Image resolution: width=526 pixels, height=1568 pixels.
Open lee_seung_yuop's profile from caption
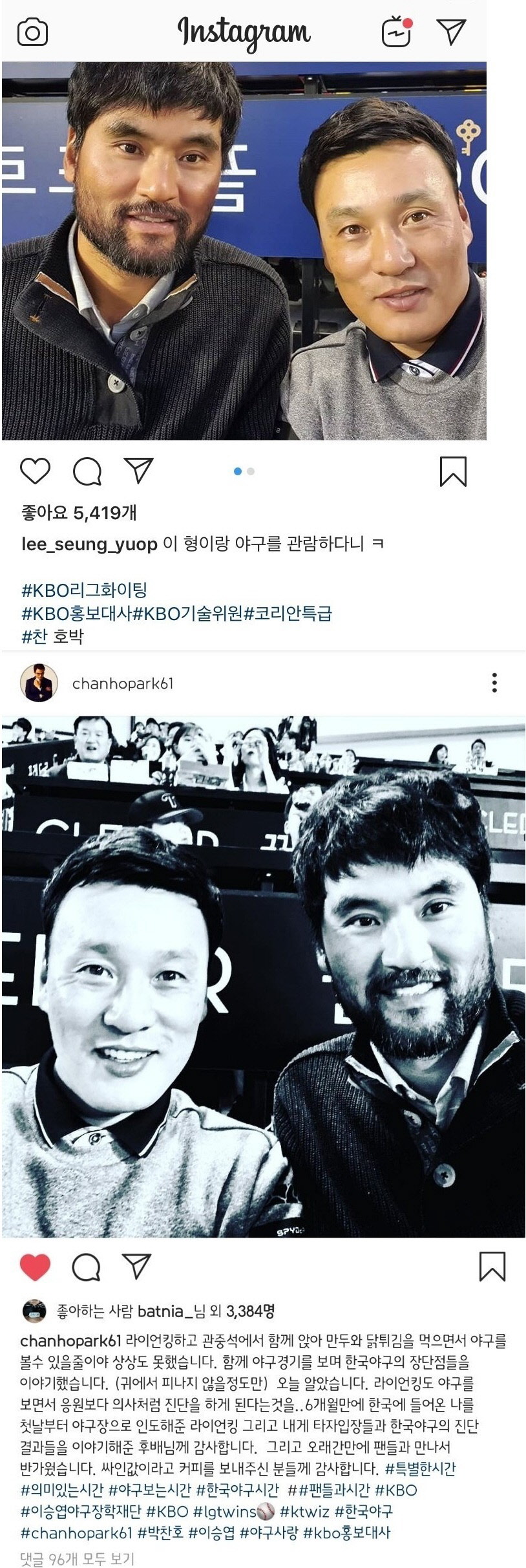89,544
